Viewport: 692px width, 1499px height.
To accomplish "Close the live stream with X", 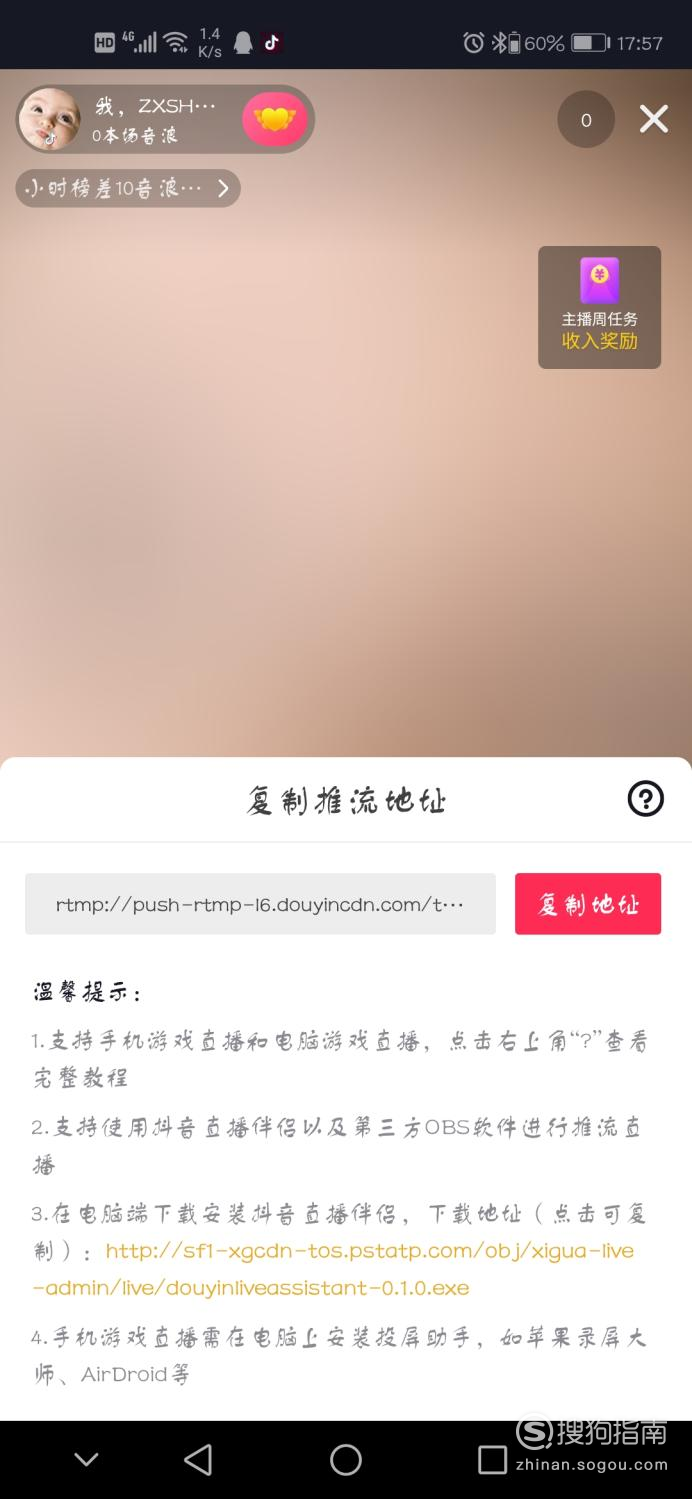I will (x=654, y=120).
